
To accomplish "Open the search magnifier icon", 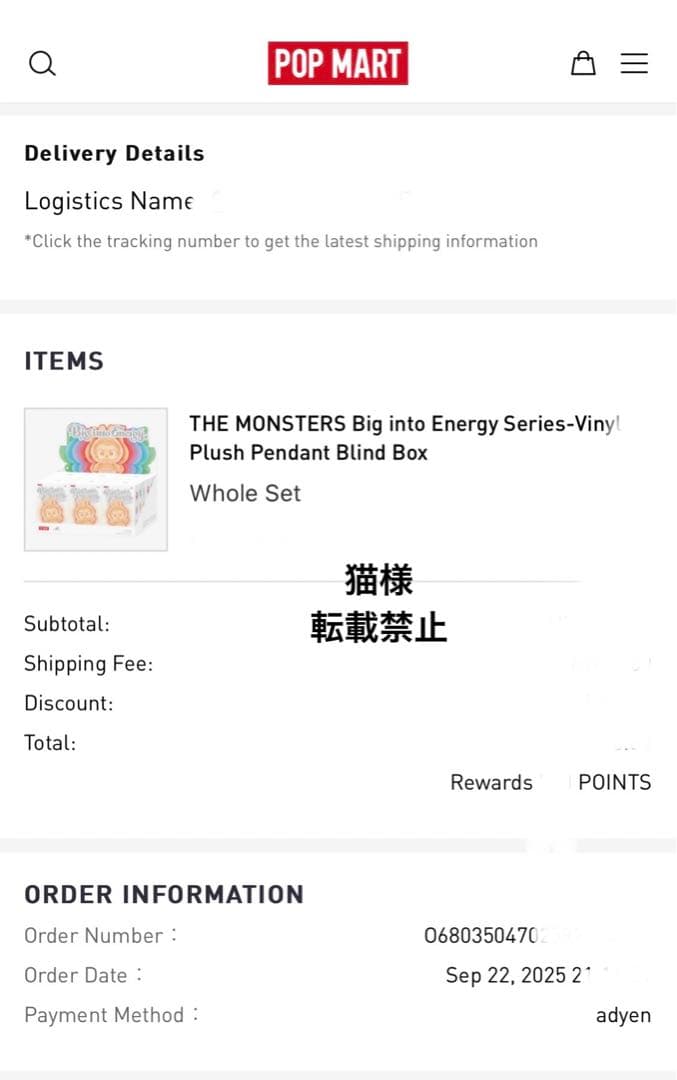I will coord(42,64).
